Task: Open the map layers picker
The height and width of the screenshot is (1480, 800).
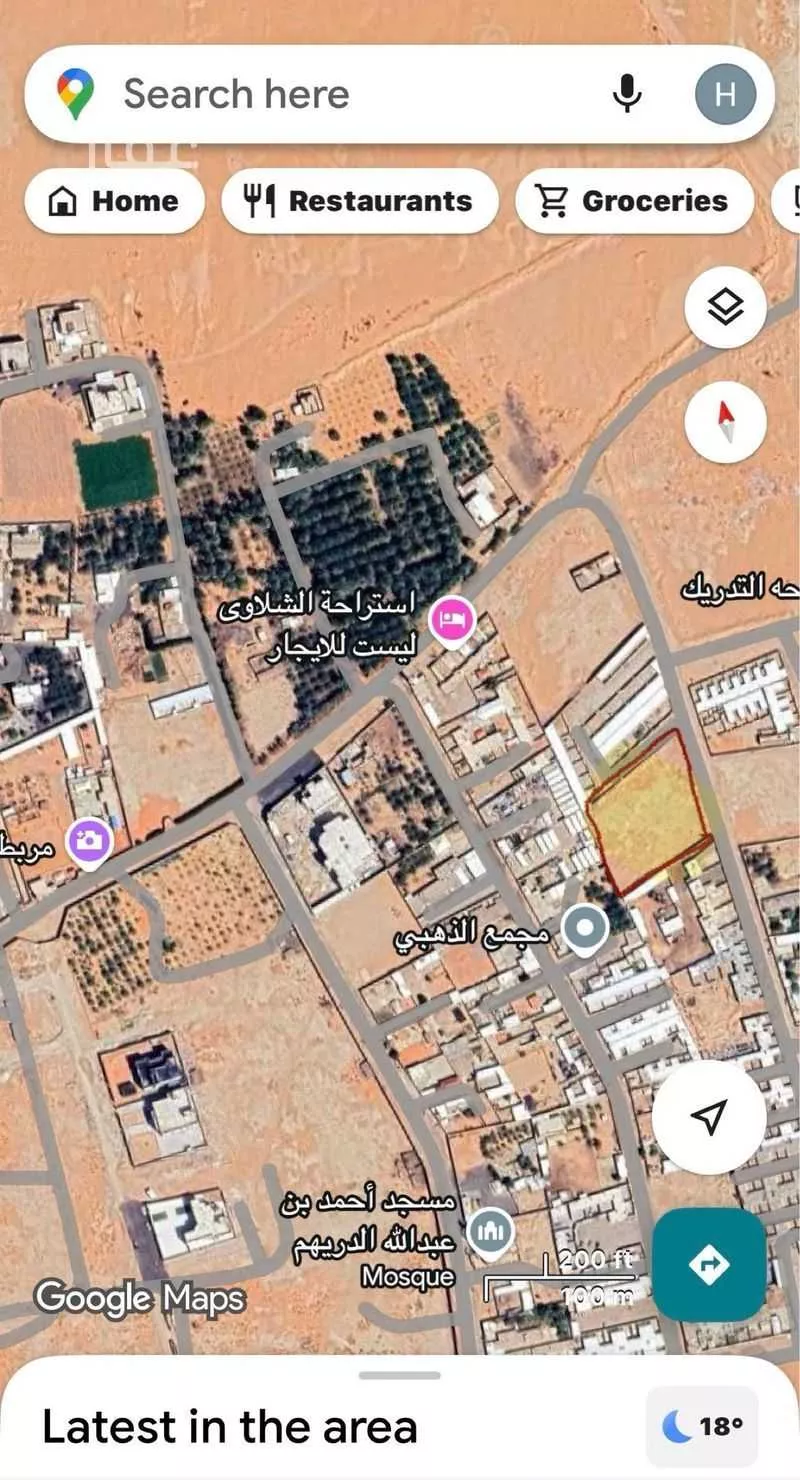Action: point(725,306)
